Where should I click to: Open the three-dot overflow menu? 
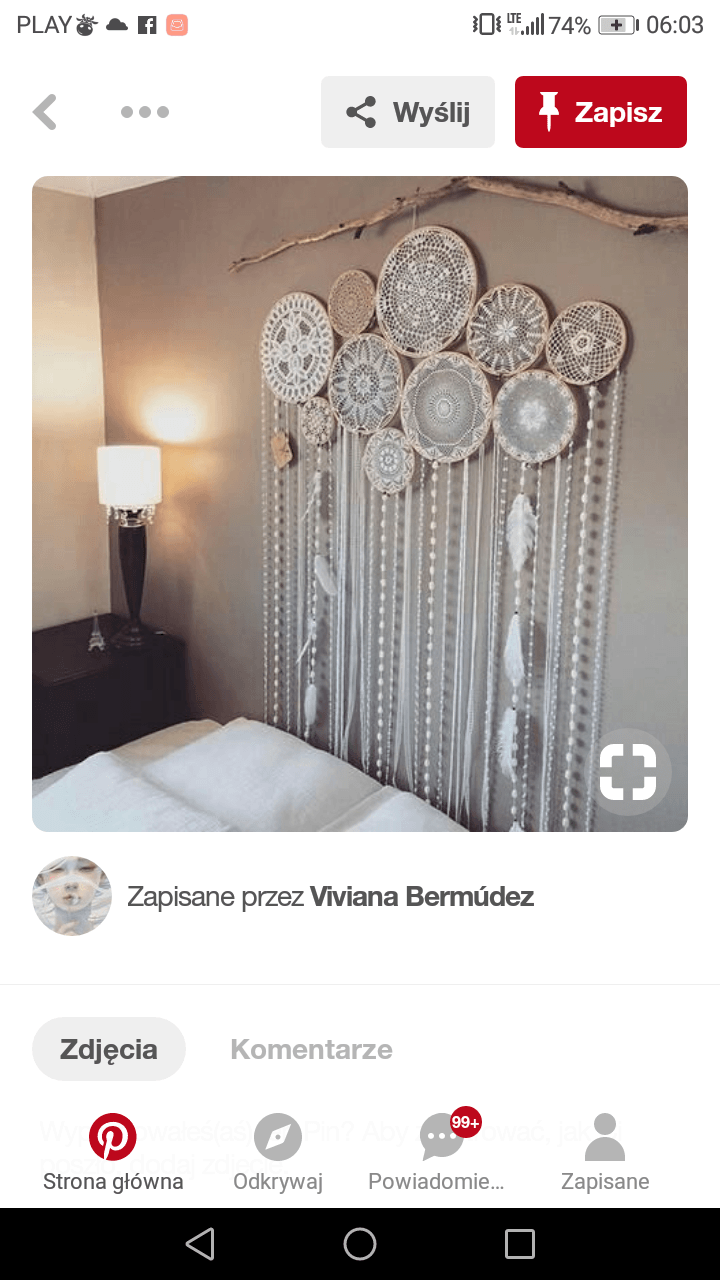point(145,112)
